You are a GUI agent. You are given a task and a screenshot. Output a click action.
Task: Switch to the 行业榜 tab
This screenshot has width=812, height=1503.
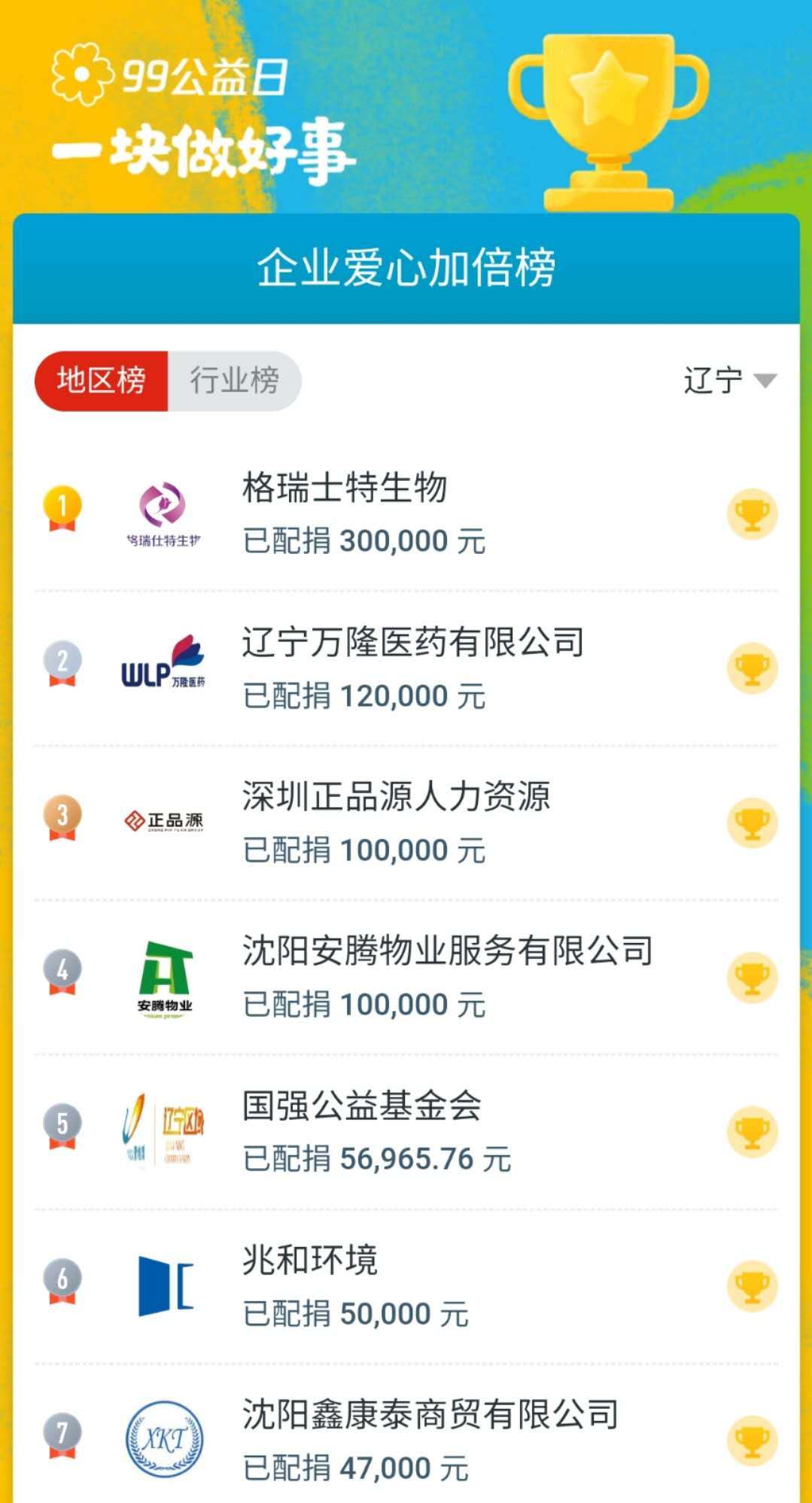[234, 381]
